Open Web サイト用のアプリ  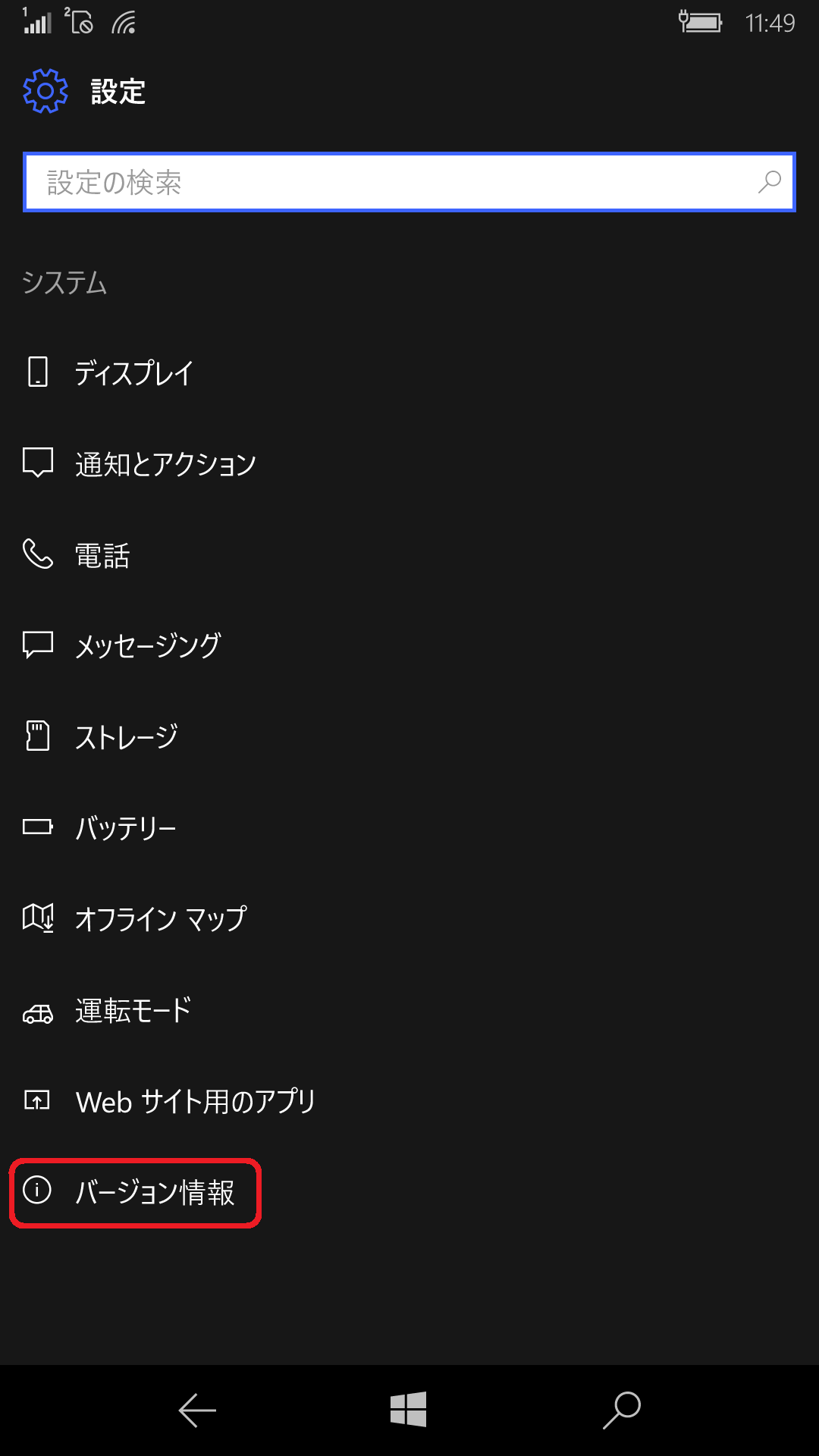coord(409,1101)
